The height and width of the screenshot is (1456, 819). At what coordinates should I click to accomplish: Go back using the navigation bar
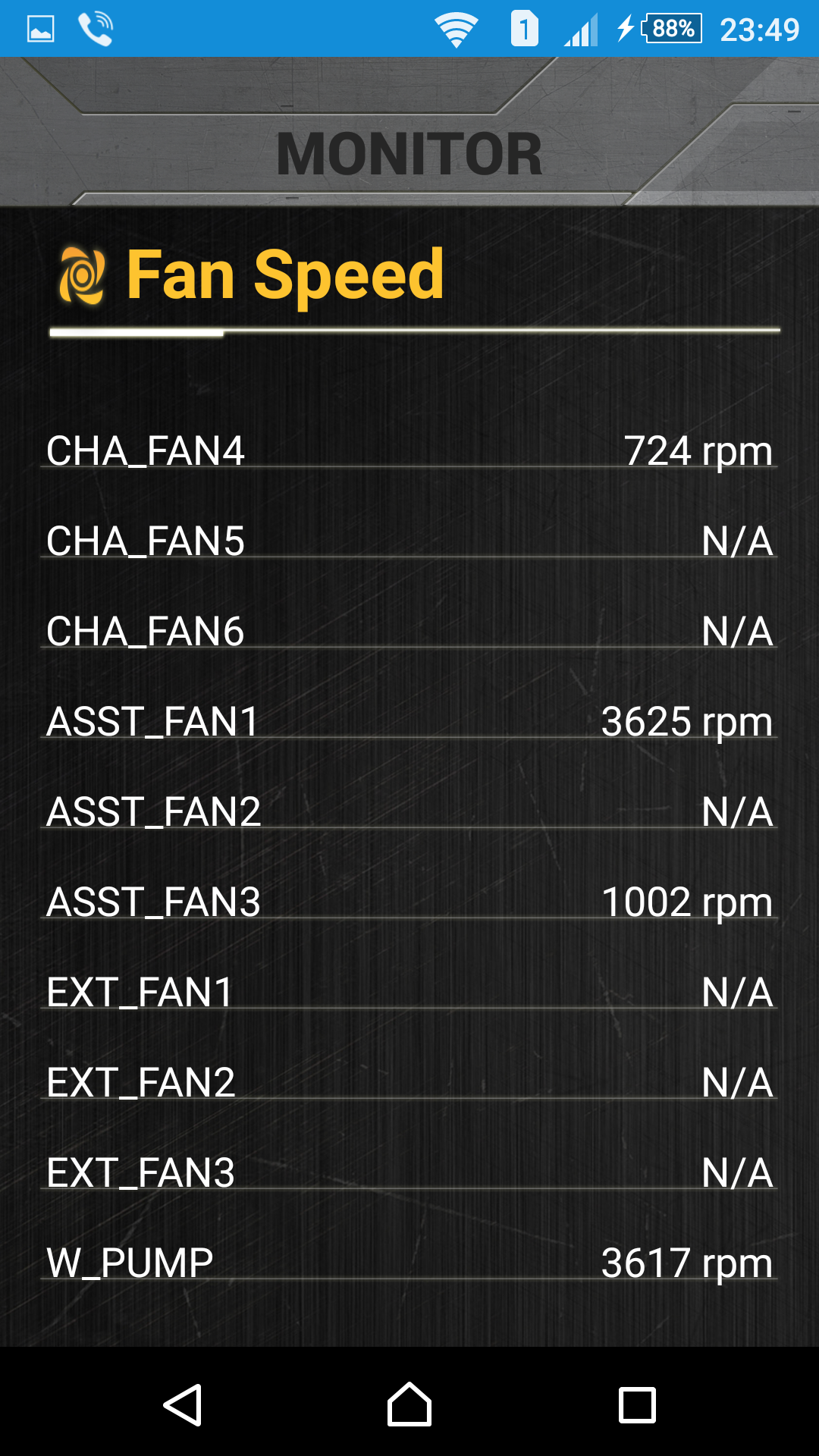click(183, 1404)
